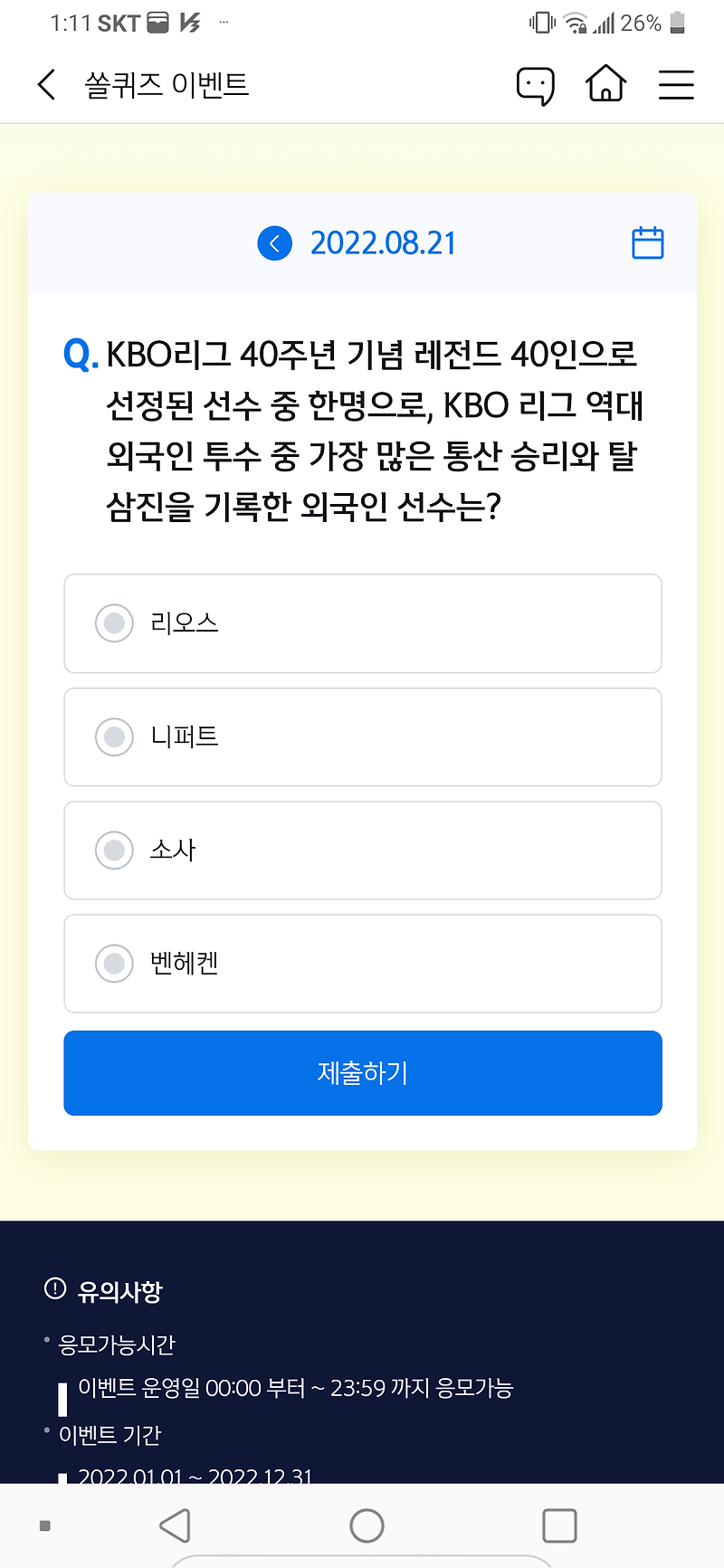Screen dimensions: 724x1568
Task: Click the home icon next to chat
Action: point(605,84)
